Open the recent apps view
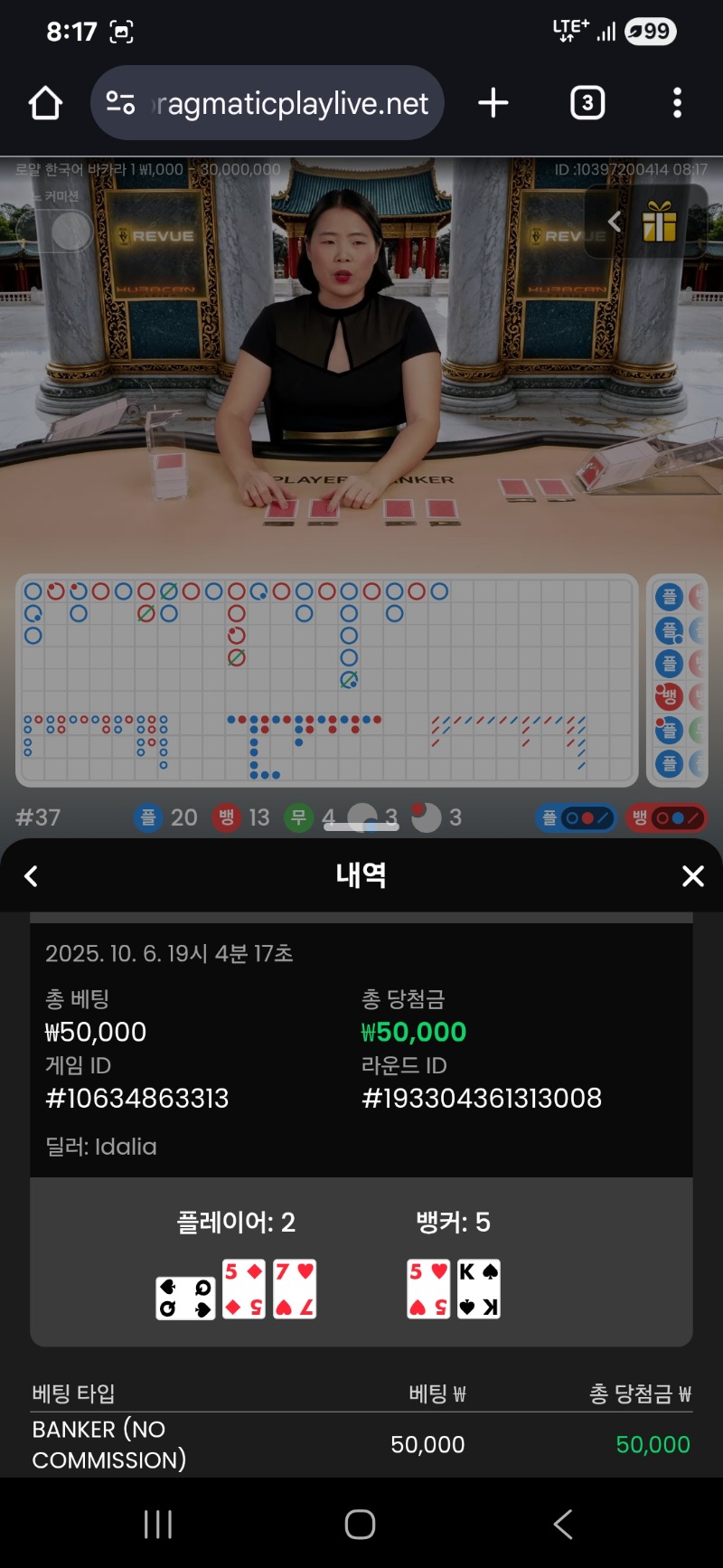This screenshot has width=723, height=1568. [158, 1524]
